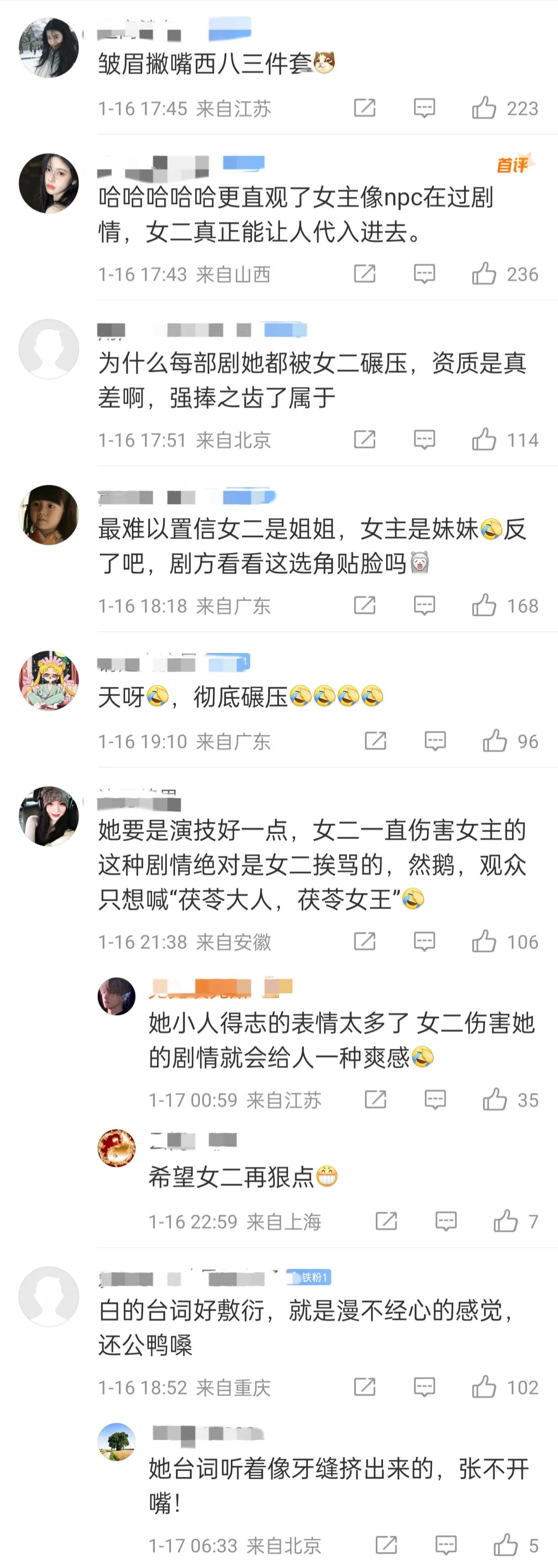Like the 18:18 comment from 广东
The height and width of the screenshot is (1568, 558).
(484, 606)
